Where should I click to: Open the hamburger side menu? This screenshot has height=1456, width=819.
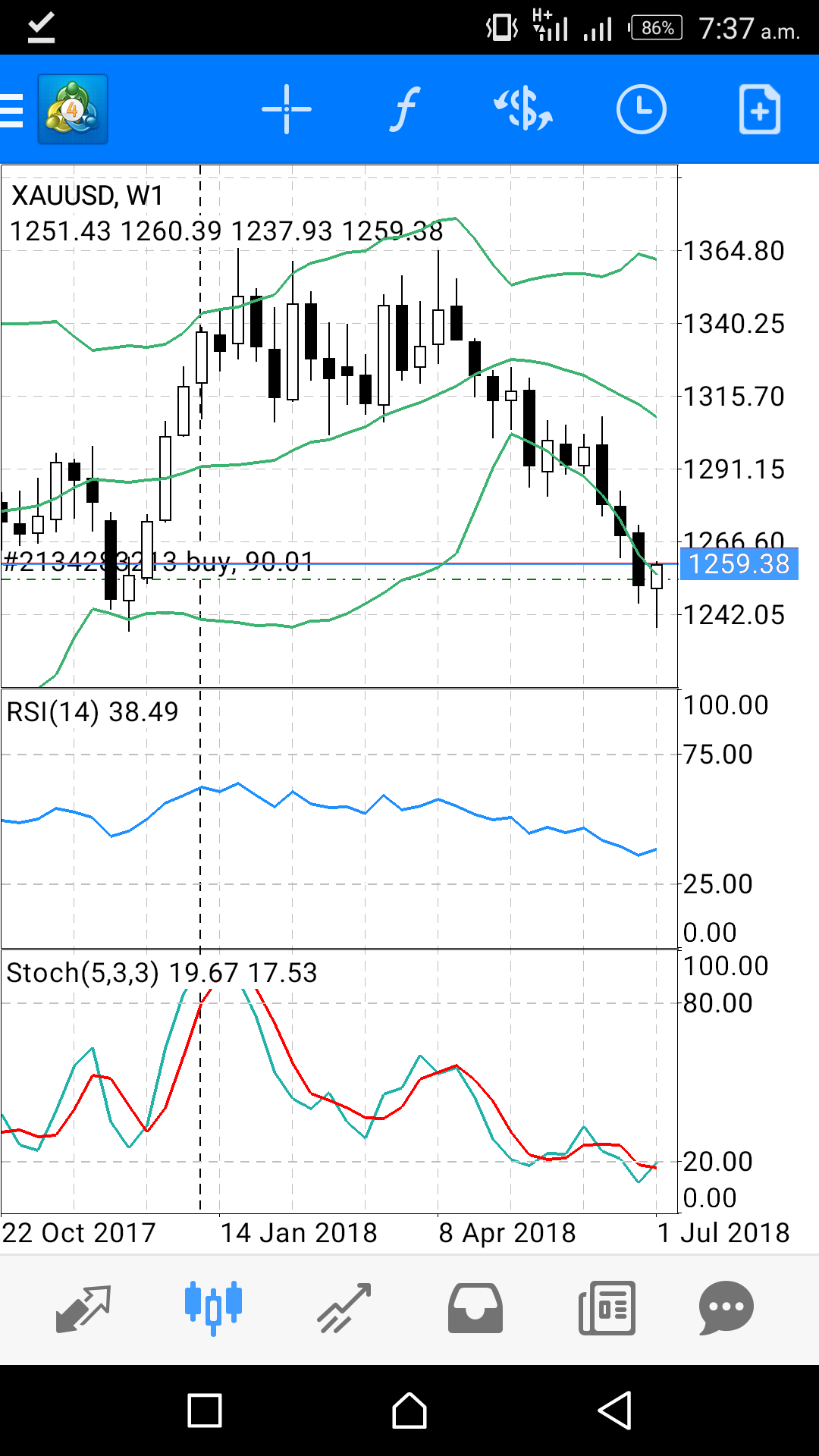click(12, 110)
